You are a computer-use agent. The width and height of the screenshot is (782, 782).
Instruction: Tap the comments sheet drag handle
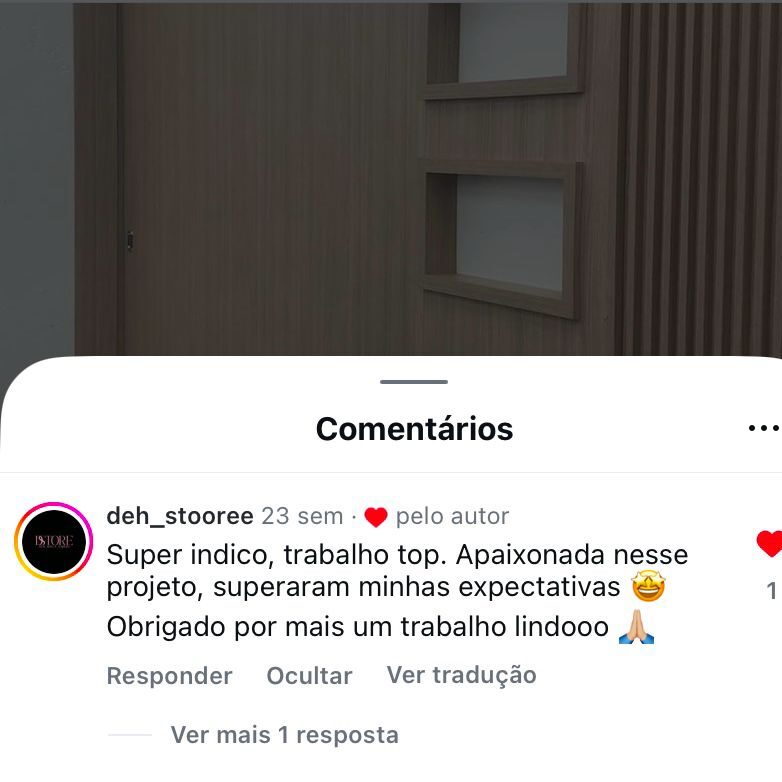pyautogui.click(x=414, y=382)
